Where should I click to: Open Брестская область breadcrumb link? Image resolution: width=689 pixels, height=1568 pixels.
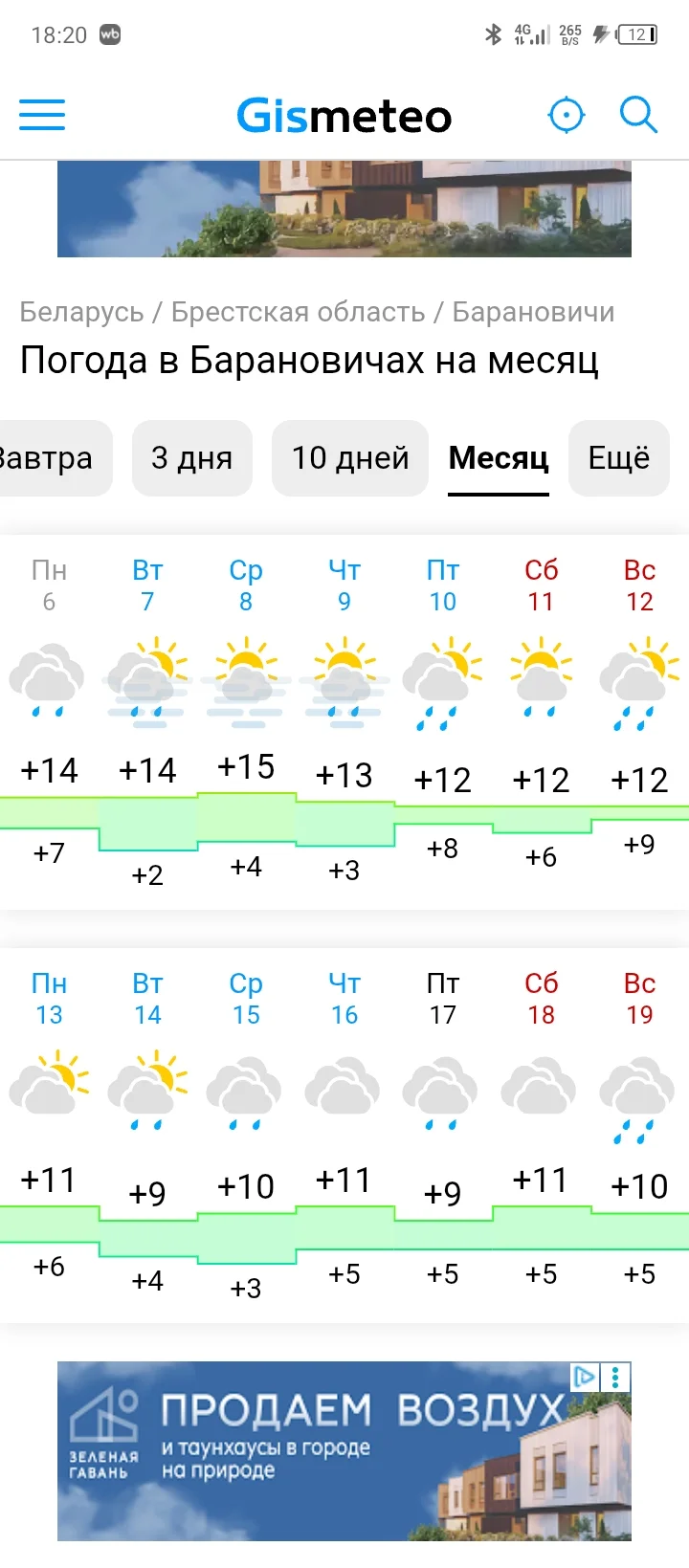coord(298,312)
